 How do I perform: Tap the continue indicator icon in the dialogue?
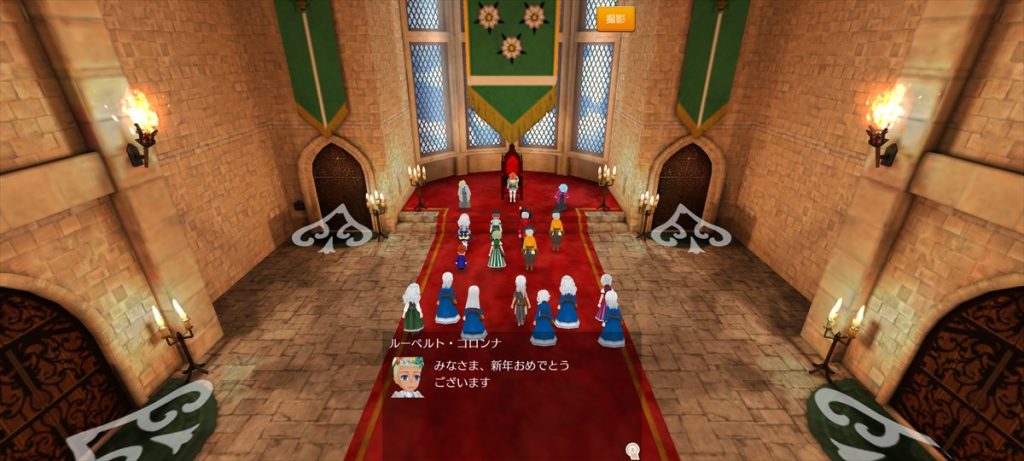(x=632, y=450)
